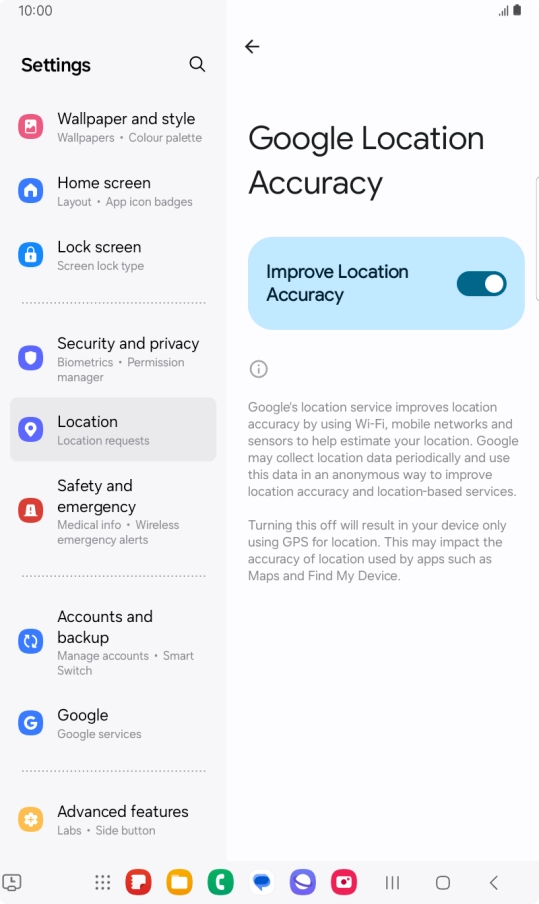Launch the purple browser app in taskbar

303,882
